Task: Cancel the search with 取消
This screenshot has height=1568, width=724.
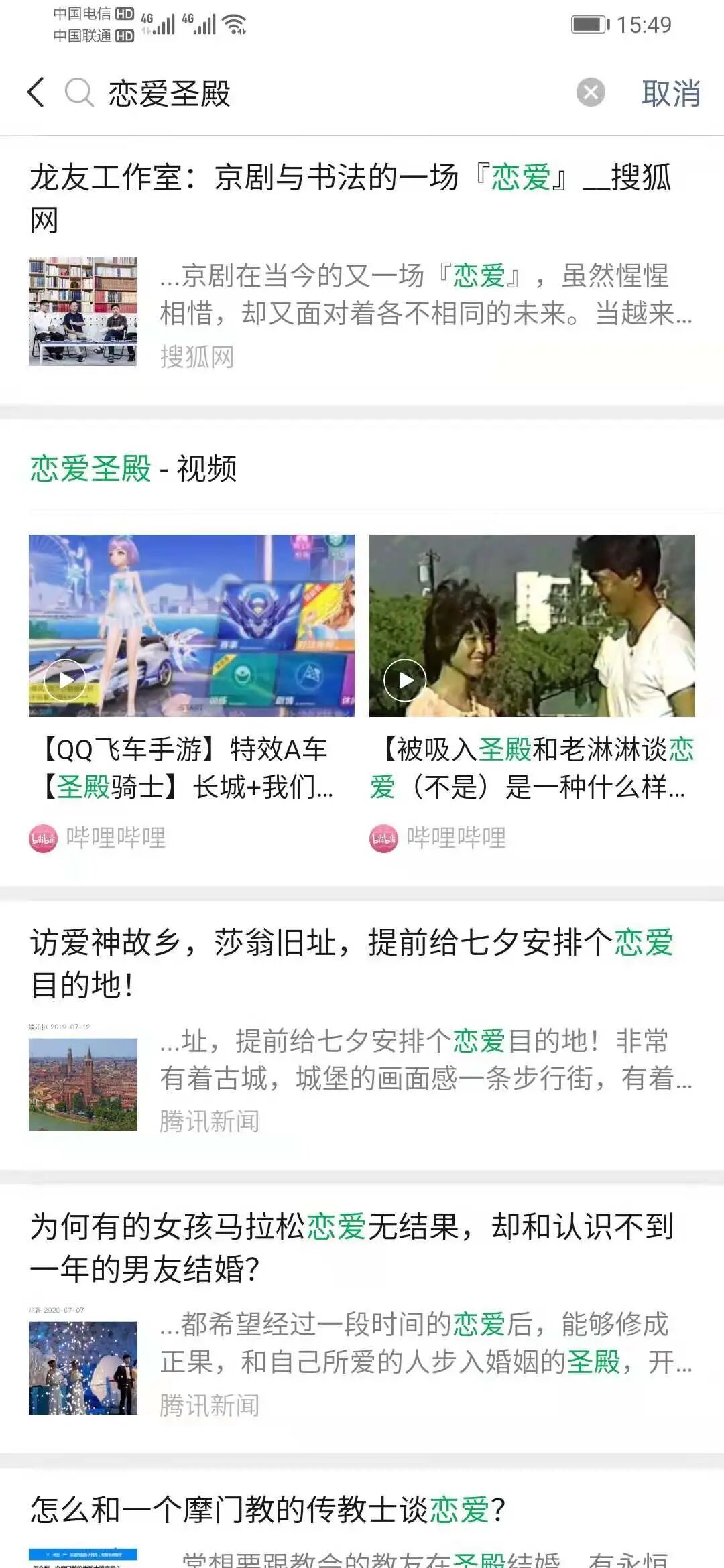Action: (x=670, y=92)
